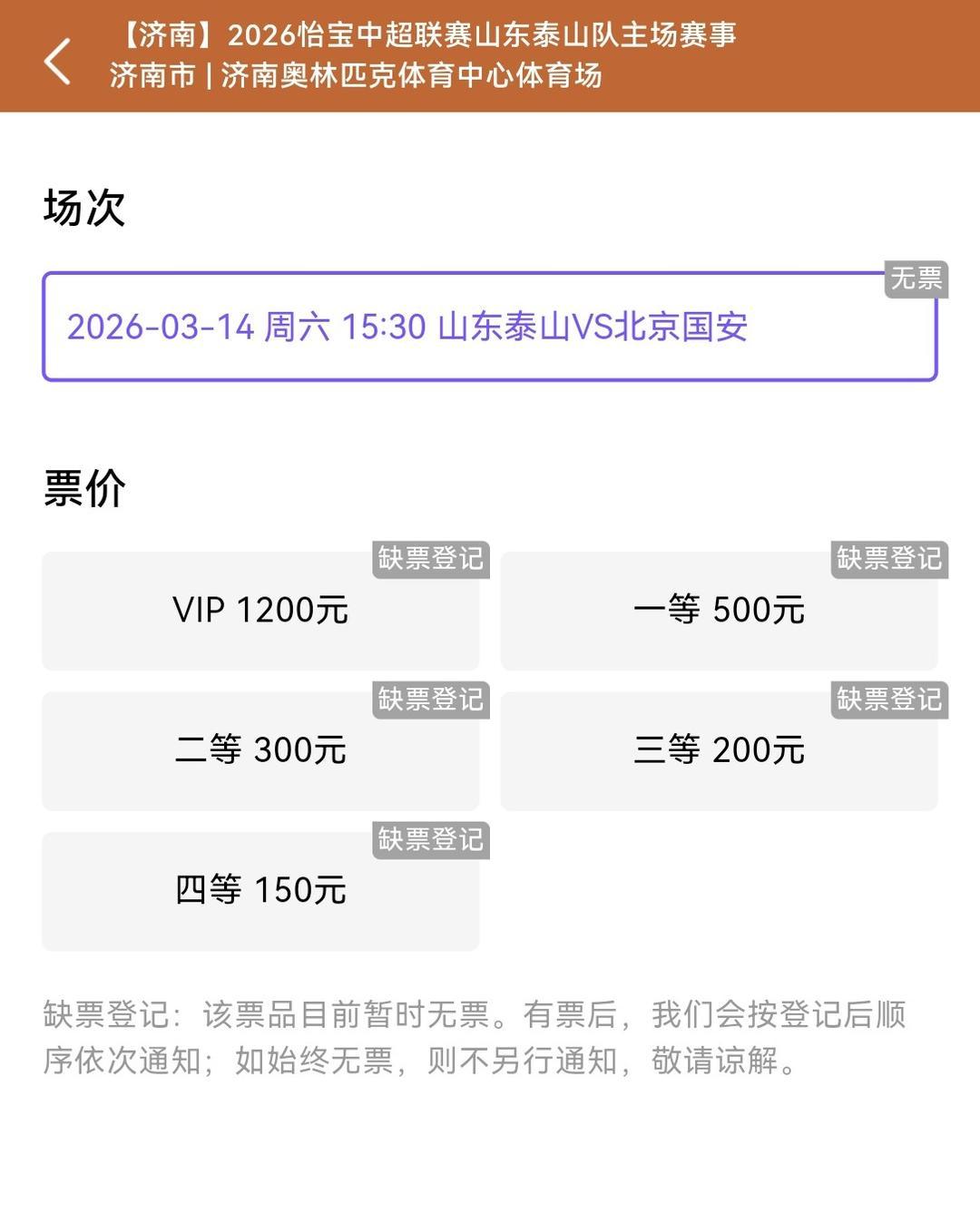The width and height of the screenshot is (980, 1214).
Task: Tap the 场次 section header
Action: pos(83,206)
